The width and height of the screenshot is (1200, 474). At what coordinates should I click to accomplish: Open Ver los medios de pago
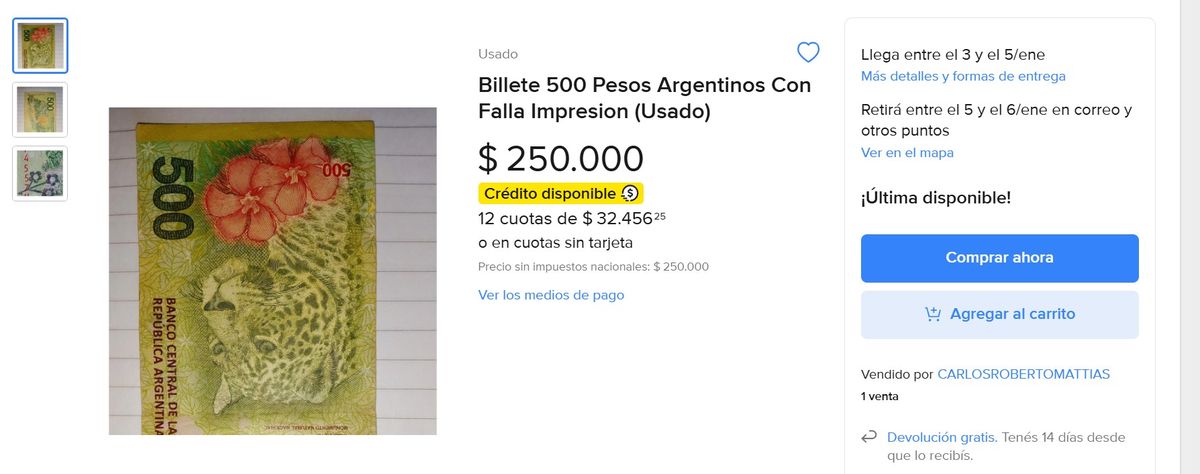[551, 295]
